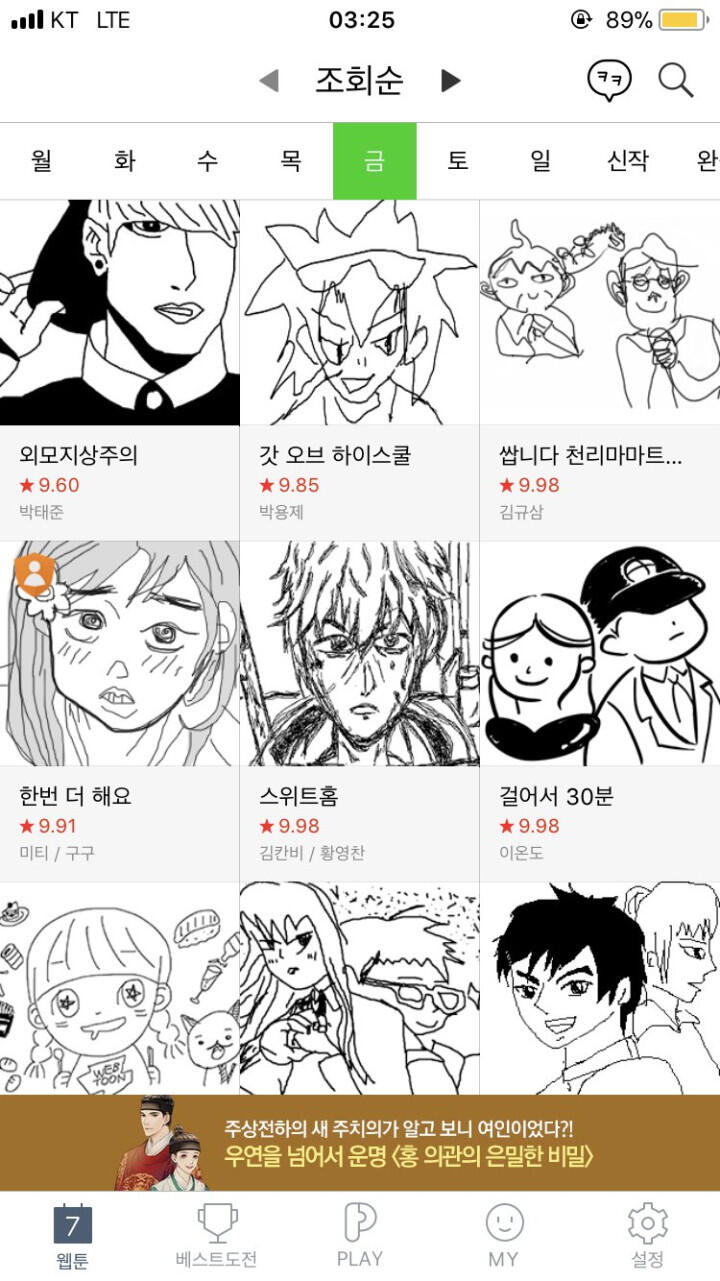
Task: Select the 토 day tab
Action: (x=458, y=160)
